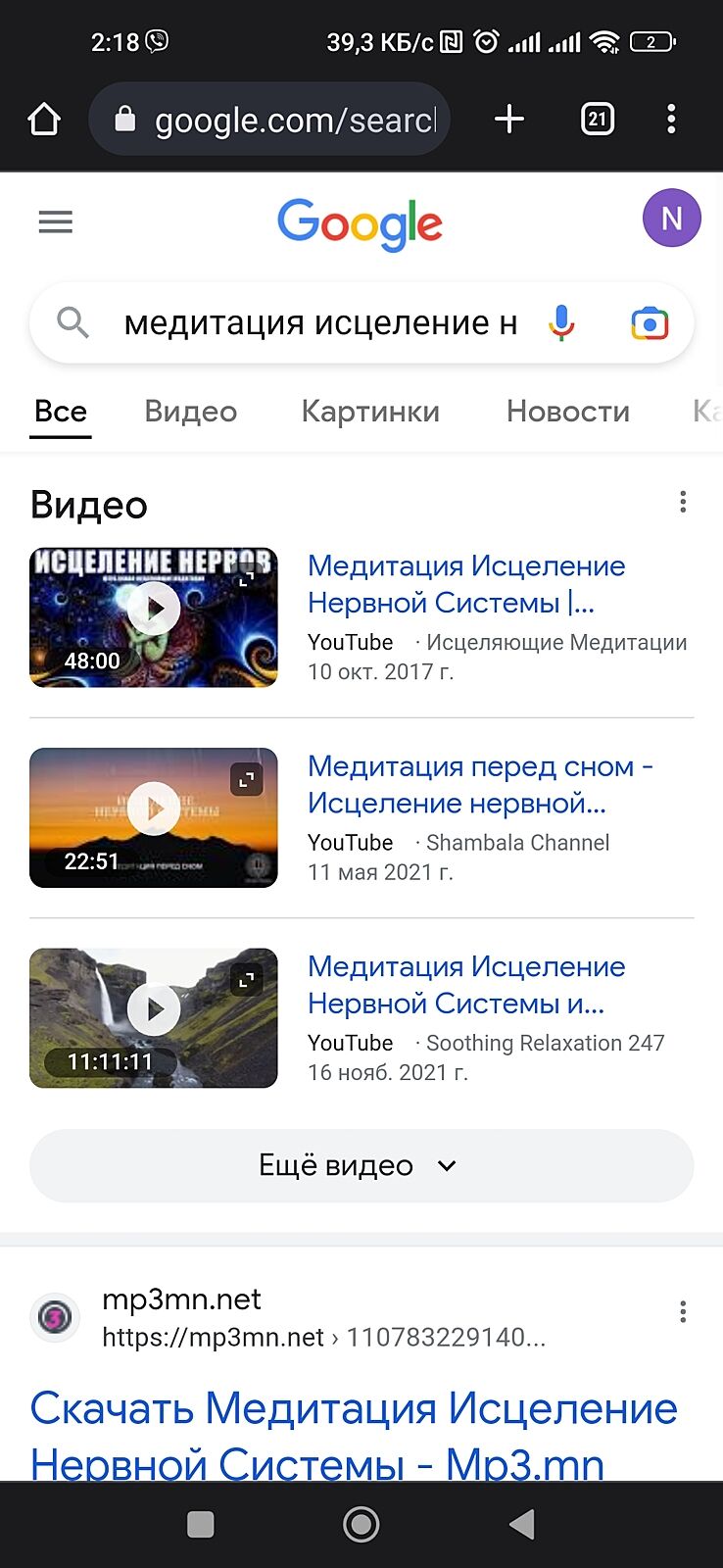The image size is (723, 1568).
Task: Show the 21 open tabs
Action: 598,120
